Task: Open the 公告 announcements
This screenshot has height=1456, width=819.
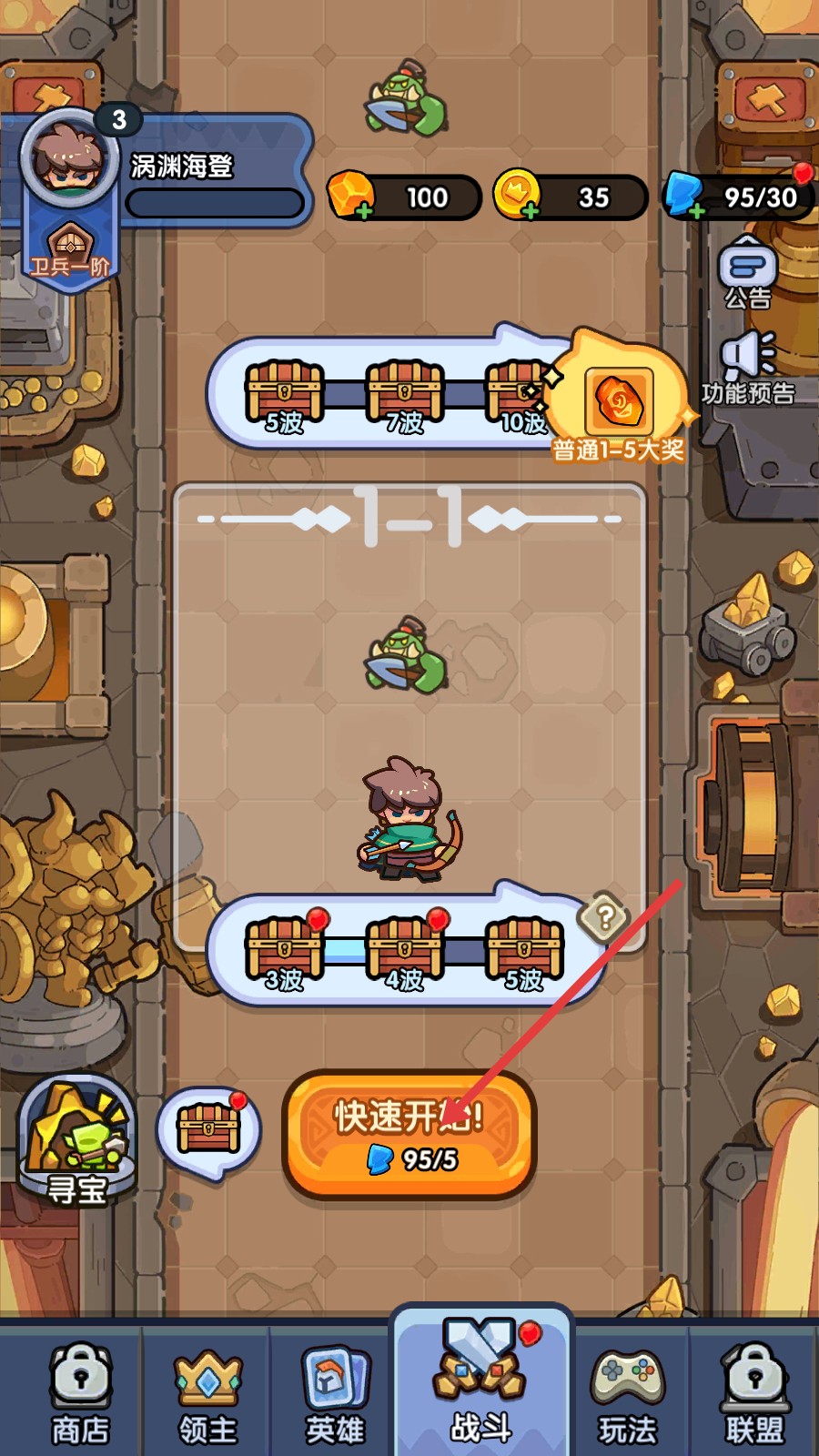Action: [747, 273]
